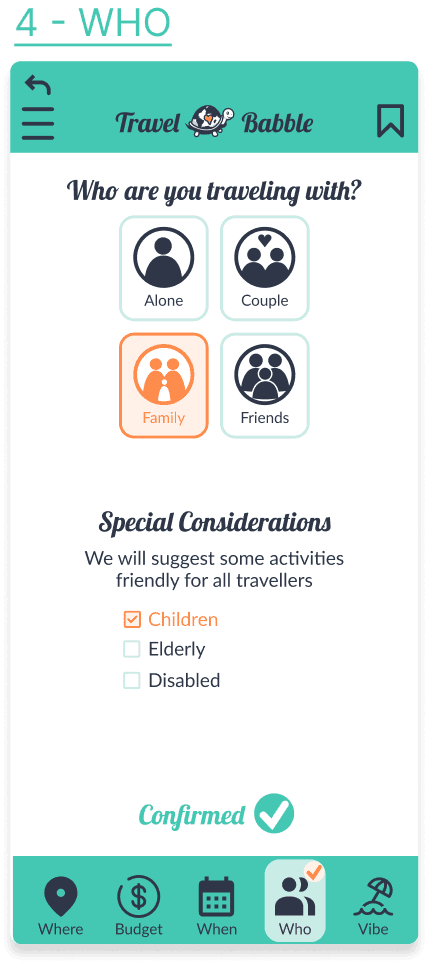Tap the bookmark icon in header
The height and width of the screenshot is (965, 429).
click(x=390, y=121)
